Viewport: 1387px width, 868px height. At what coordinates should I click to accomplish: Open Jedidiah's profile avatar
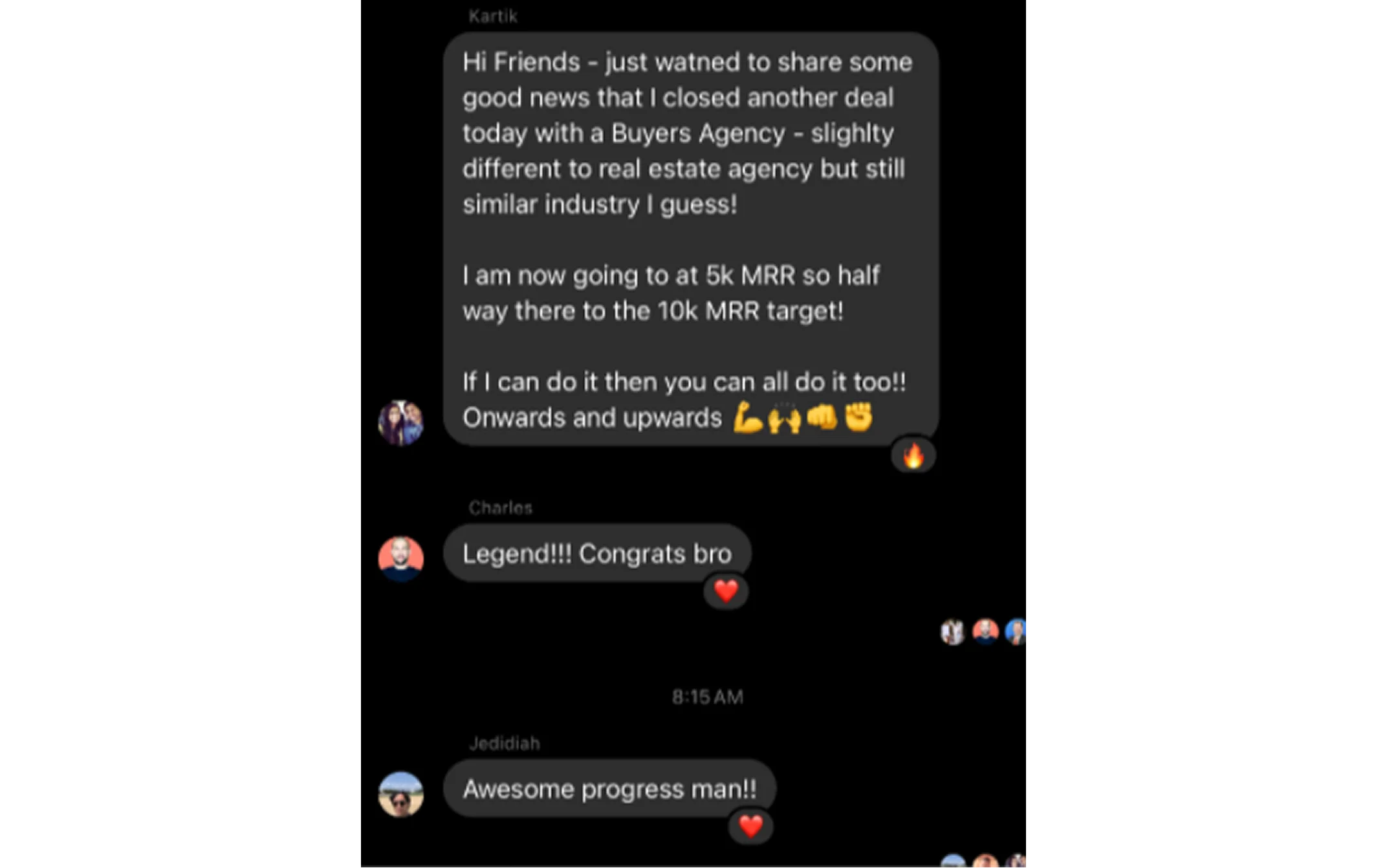(x=400, y=794)
